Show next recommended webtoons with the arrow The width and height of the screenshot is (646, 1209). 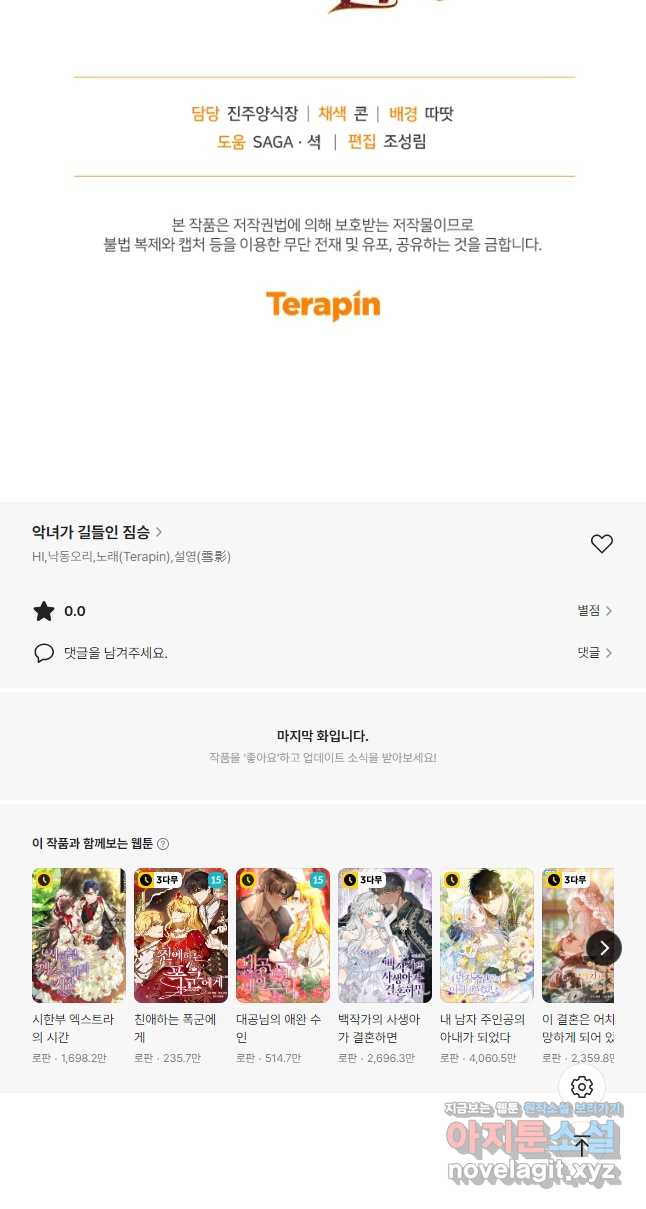(603, 948)
